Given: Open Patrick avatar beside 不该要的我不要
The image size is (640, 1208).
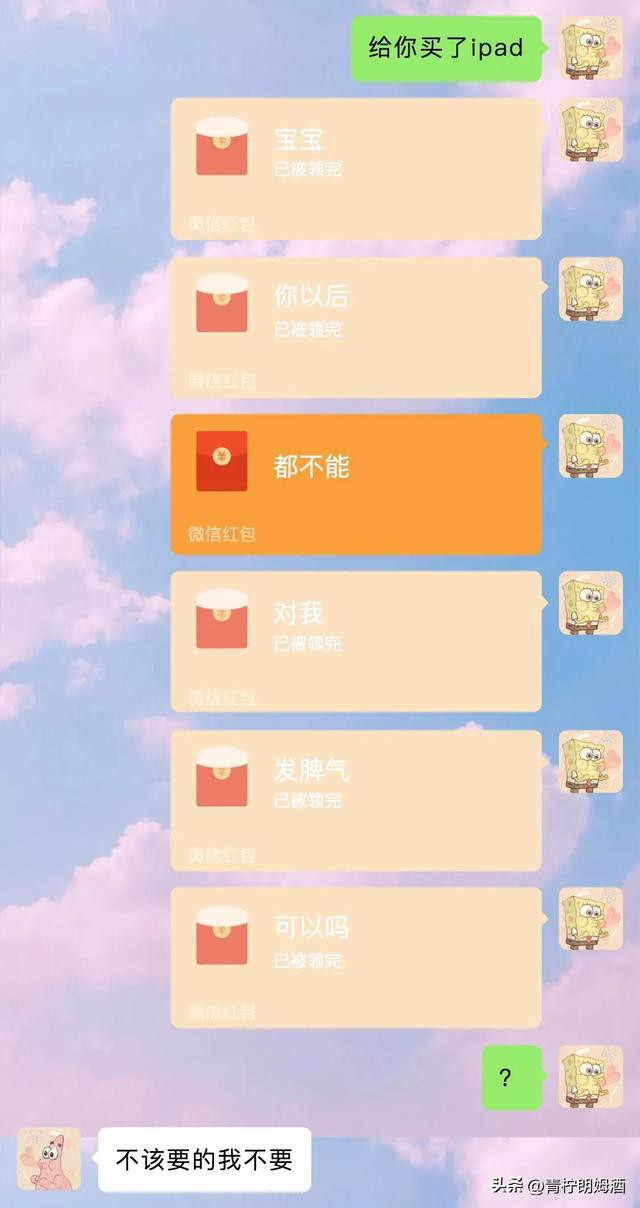Looking at the screenshot, I should click(49, 1159).
